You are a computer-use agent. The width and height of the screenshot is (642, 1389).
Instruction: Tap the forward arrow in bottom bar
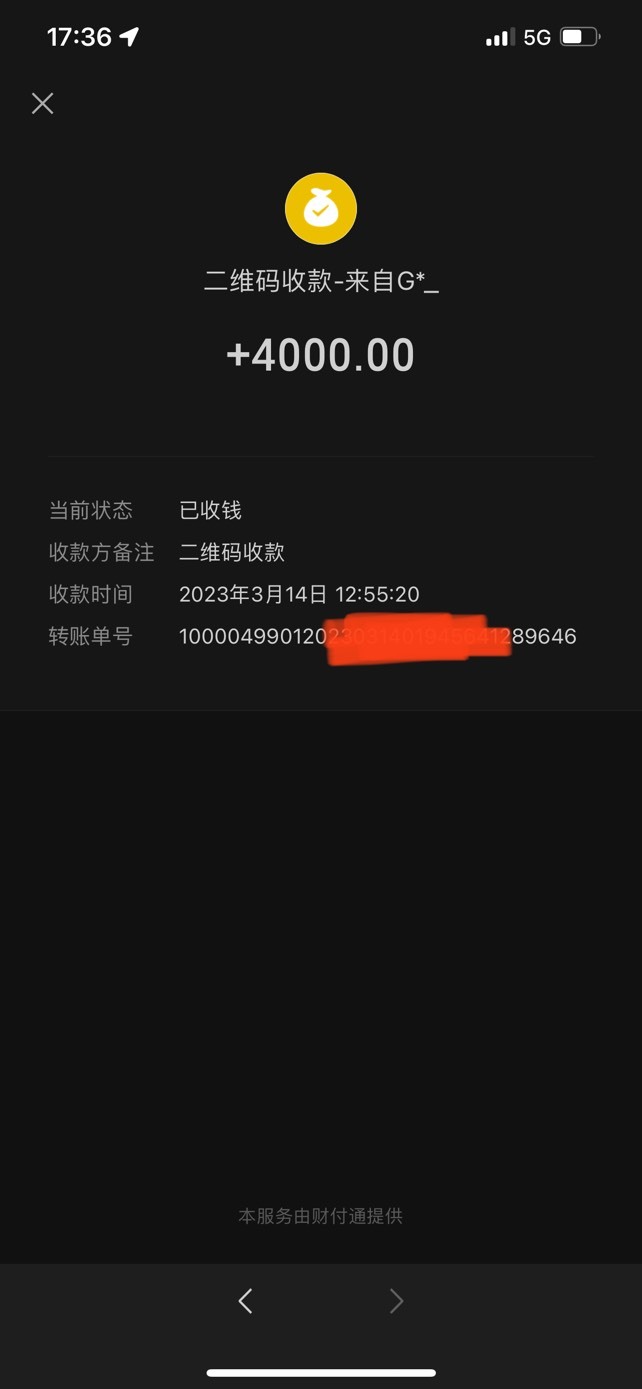(x=396, y=1300)
